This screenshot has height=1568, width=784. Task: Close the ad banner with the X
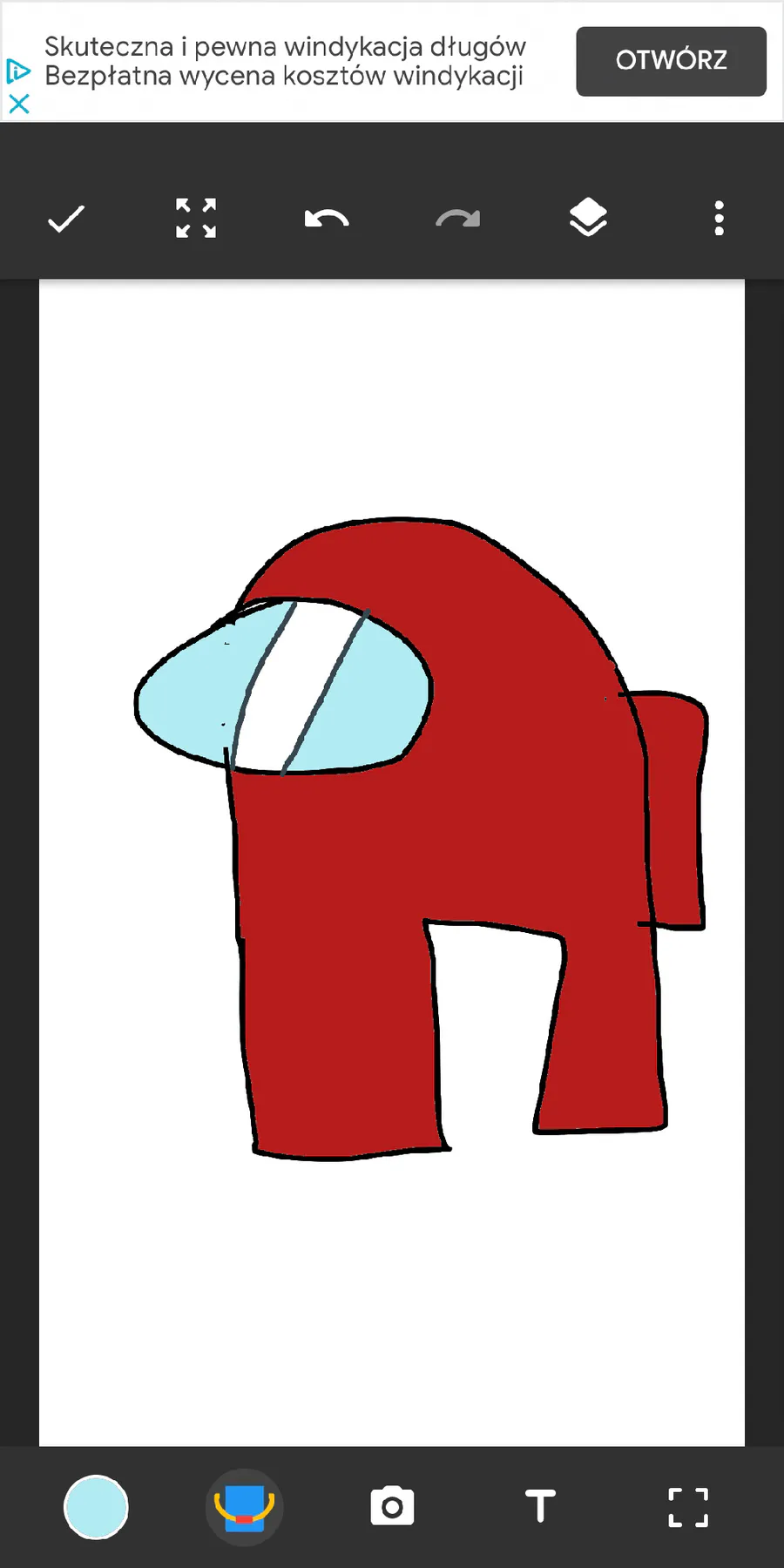tap(18, 105)
